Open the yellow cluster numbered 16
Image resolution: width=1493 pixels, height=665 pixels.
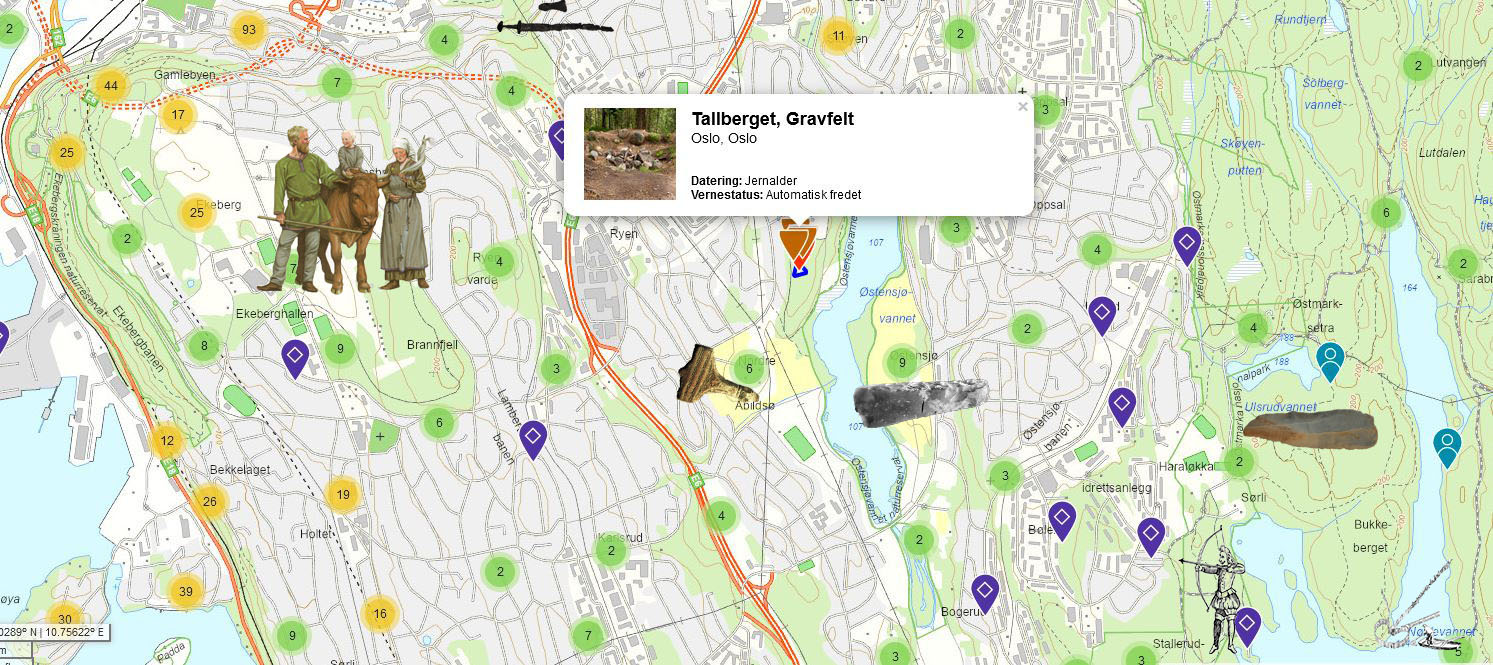379,614
